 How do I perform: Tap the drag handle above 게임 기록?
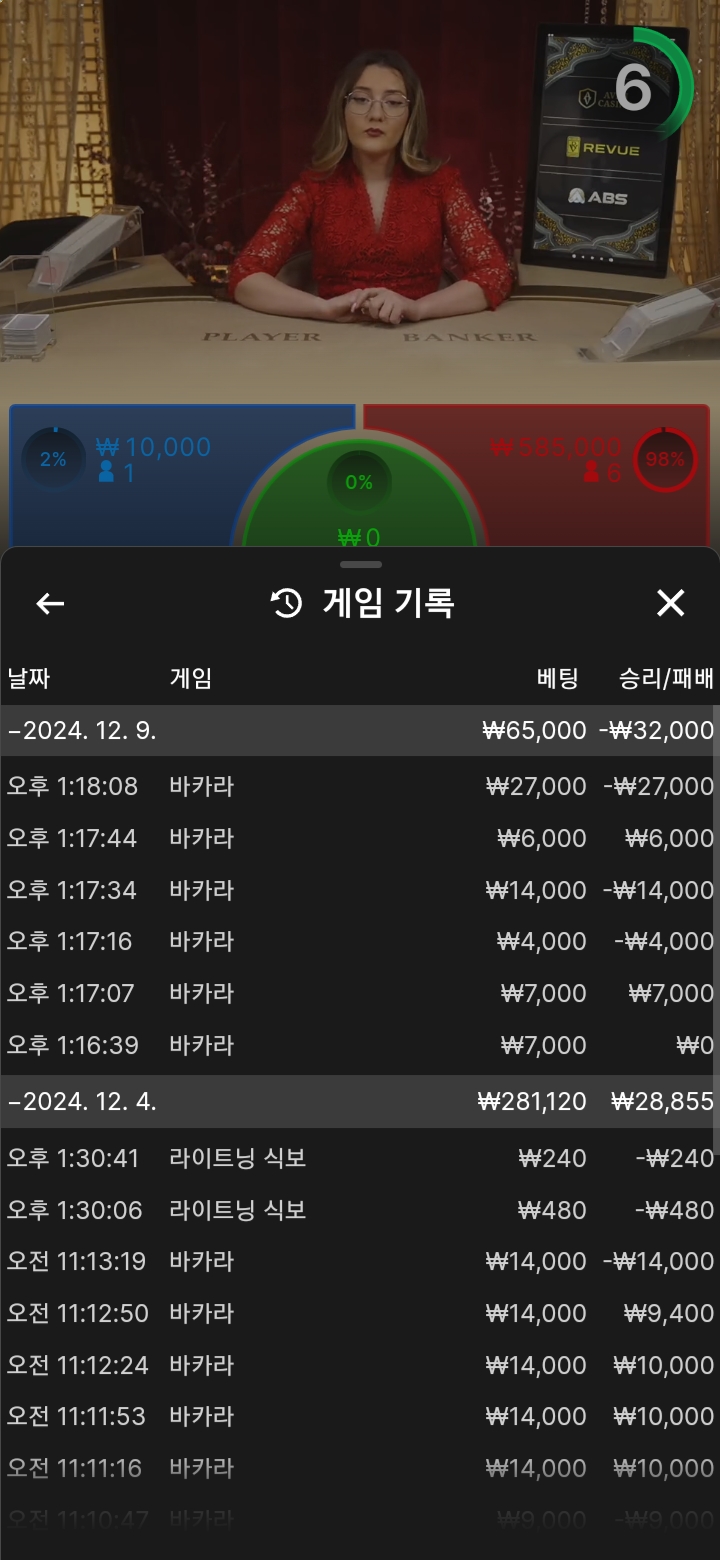[x=360, y=564]
